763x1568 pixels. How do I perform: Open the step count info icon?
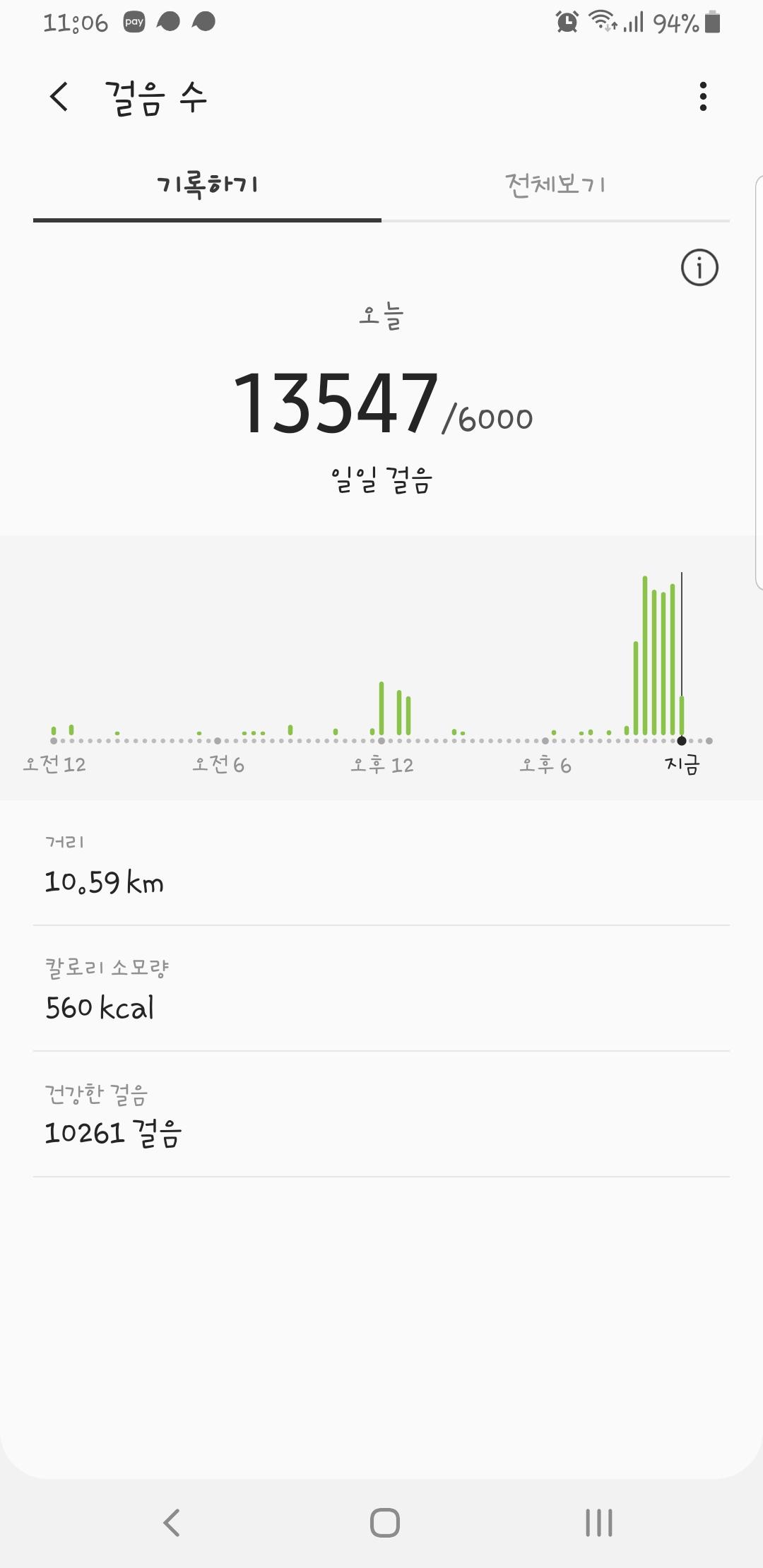coord(699,268)
